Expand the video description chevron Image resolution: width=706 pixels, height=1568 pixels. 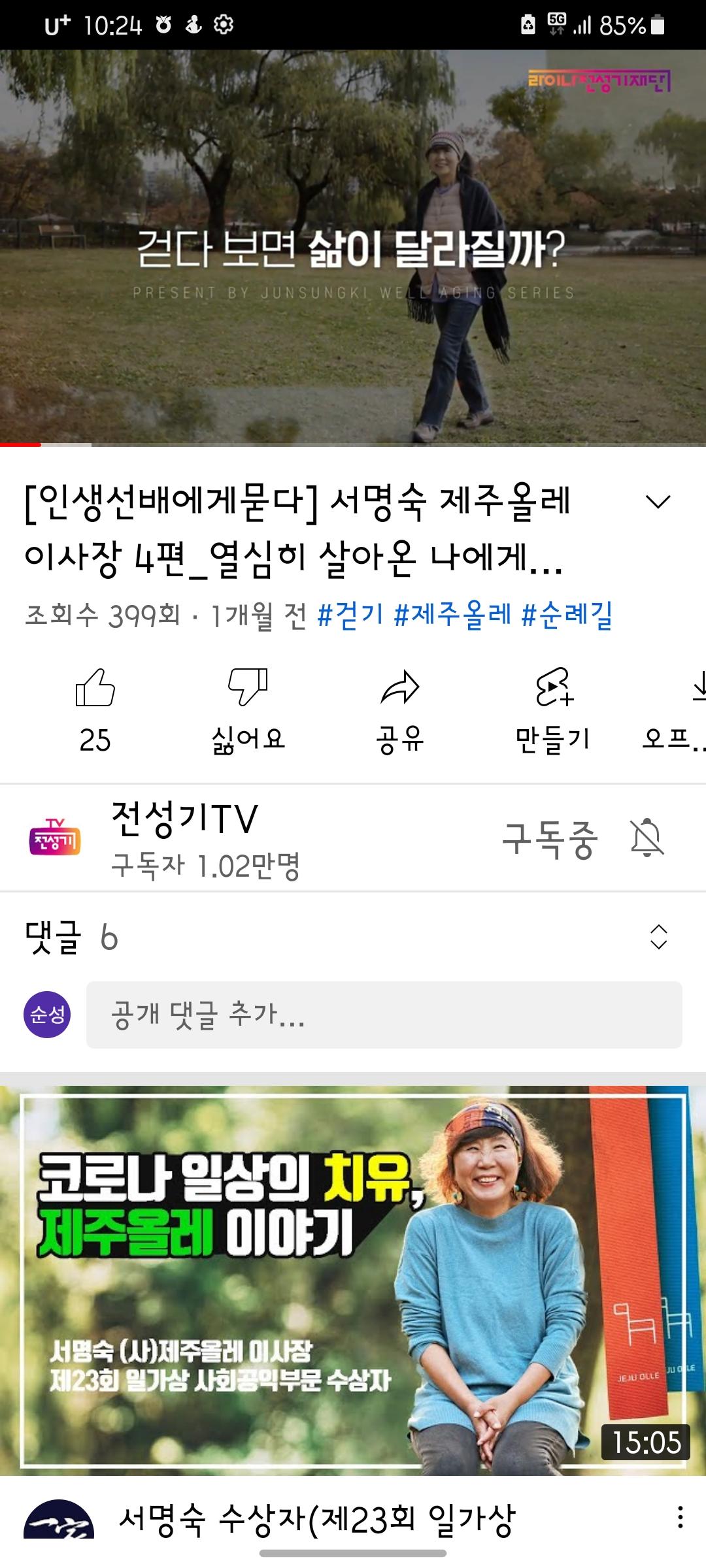click(x=658, y=502)
